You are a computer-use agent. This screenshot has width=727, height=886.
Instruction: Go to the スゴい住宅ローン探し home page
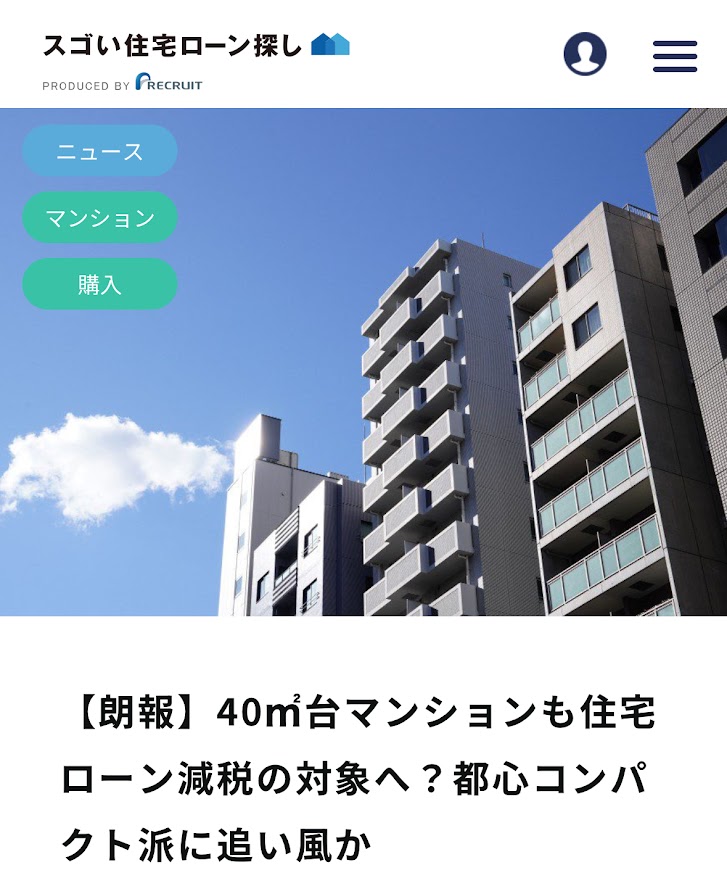click(x=196, y=47)
